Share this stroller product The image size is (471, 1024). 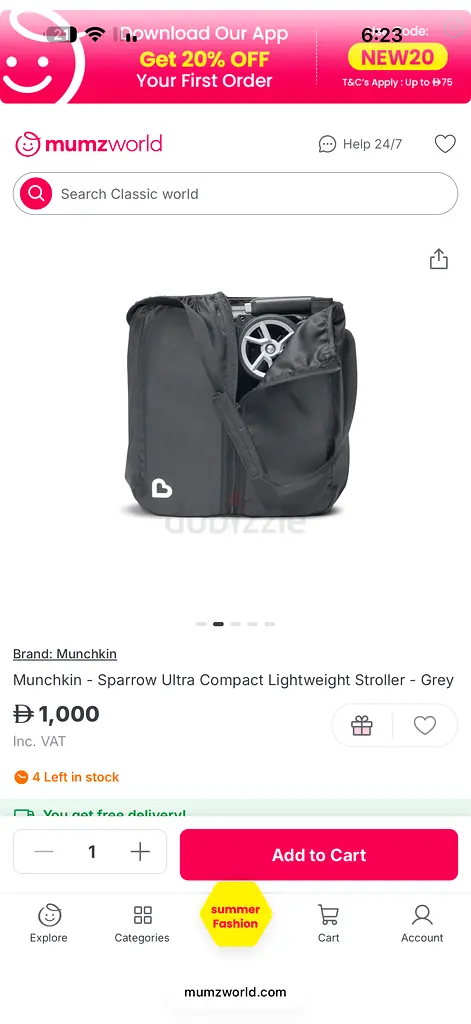point(439,259)
